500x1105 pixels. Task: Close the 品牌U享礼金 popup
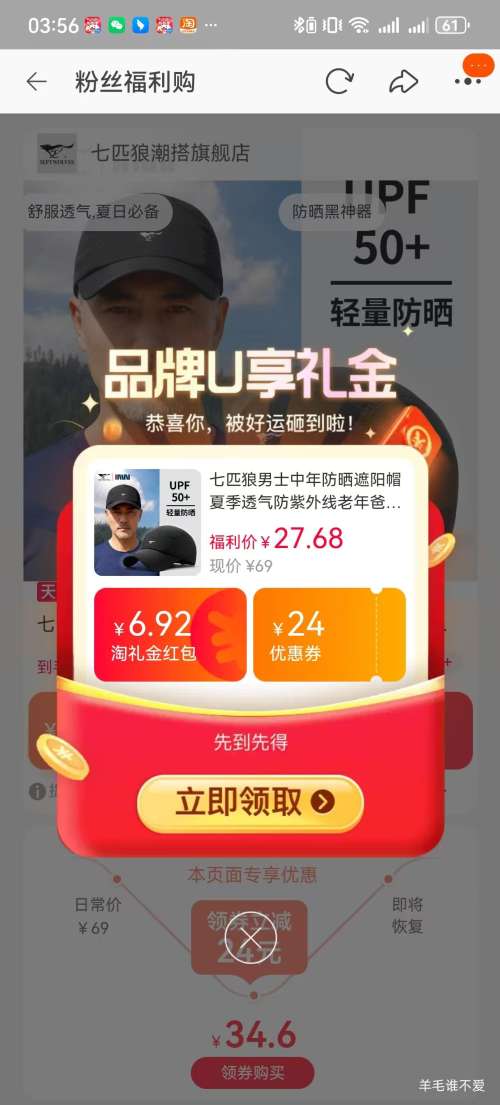pos(250,937)
